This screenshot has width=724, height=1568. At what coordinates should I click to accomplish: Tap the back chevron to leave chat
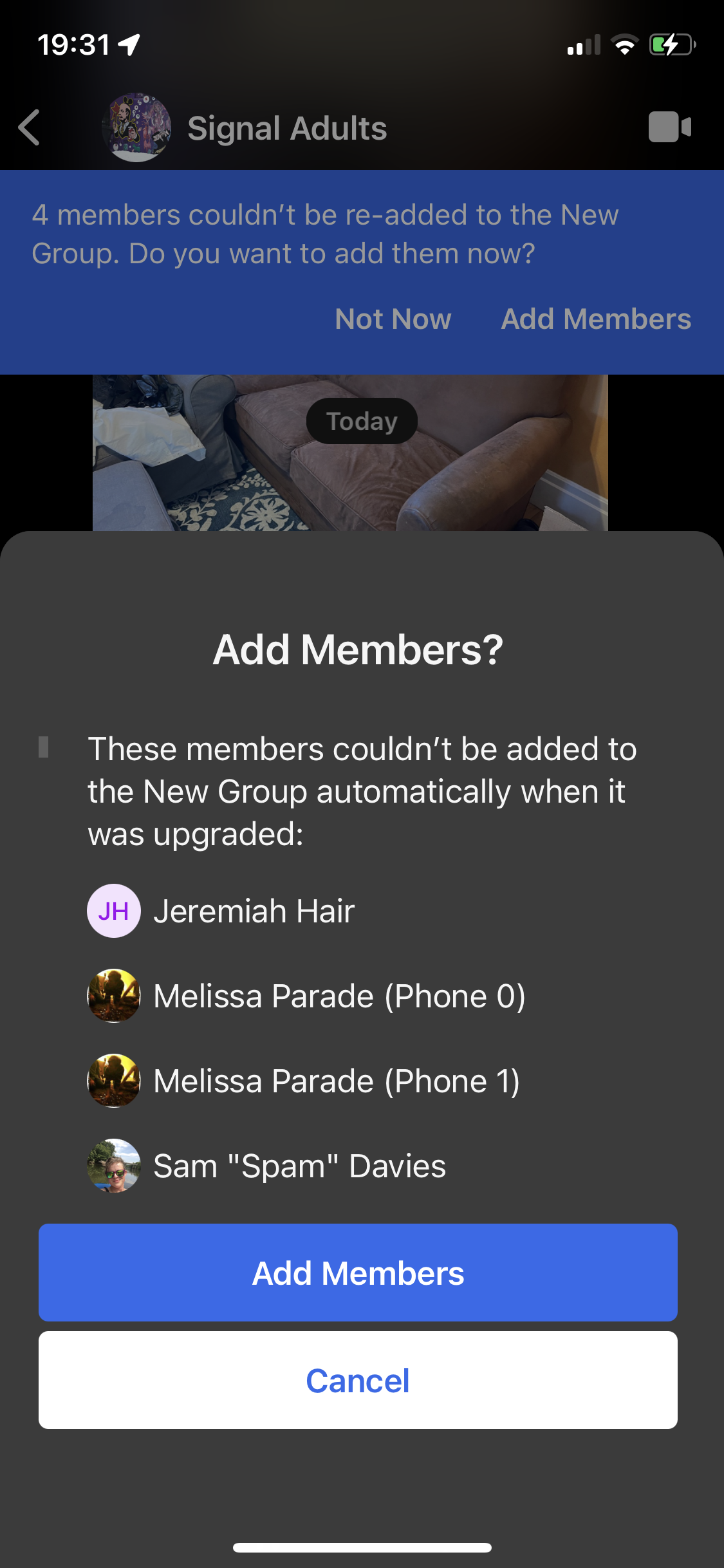pyautogui.click(x=29, y=127)
